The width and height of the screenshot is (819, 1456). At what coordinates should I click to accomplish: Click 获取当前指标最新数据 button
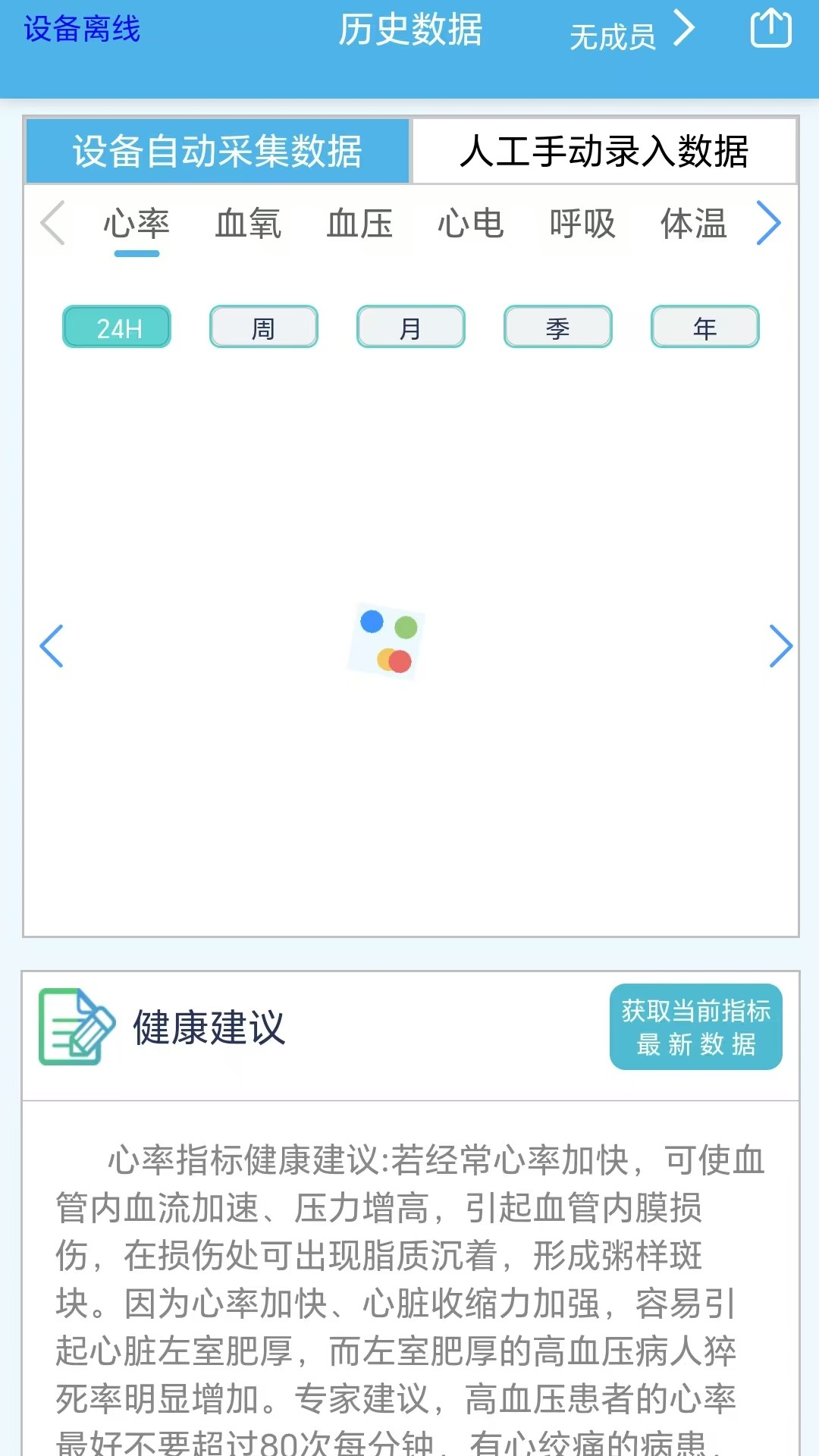click(695, 1028)
